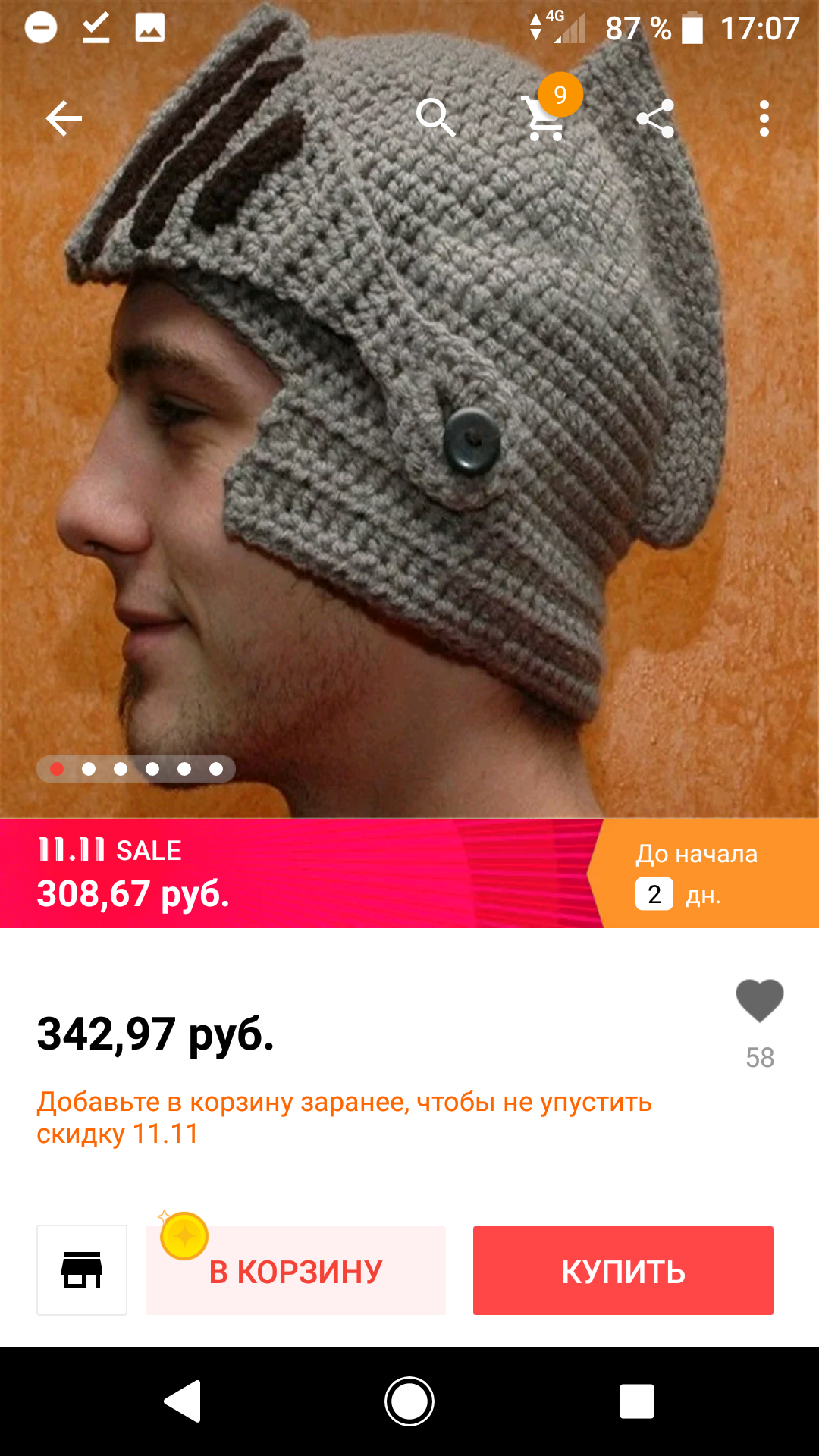Share this product

[655, 118]
